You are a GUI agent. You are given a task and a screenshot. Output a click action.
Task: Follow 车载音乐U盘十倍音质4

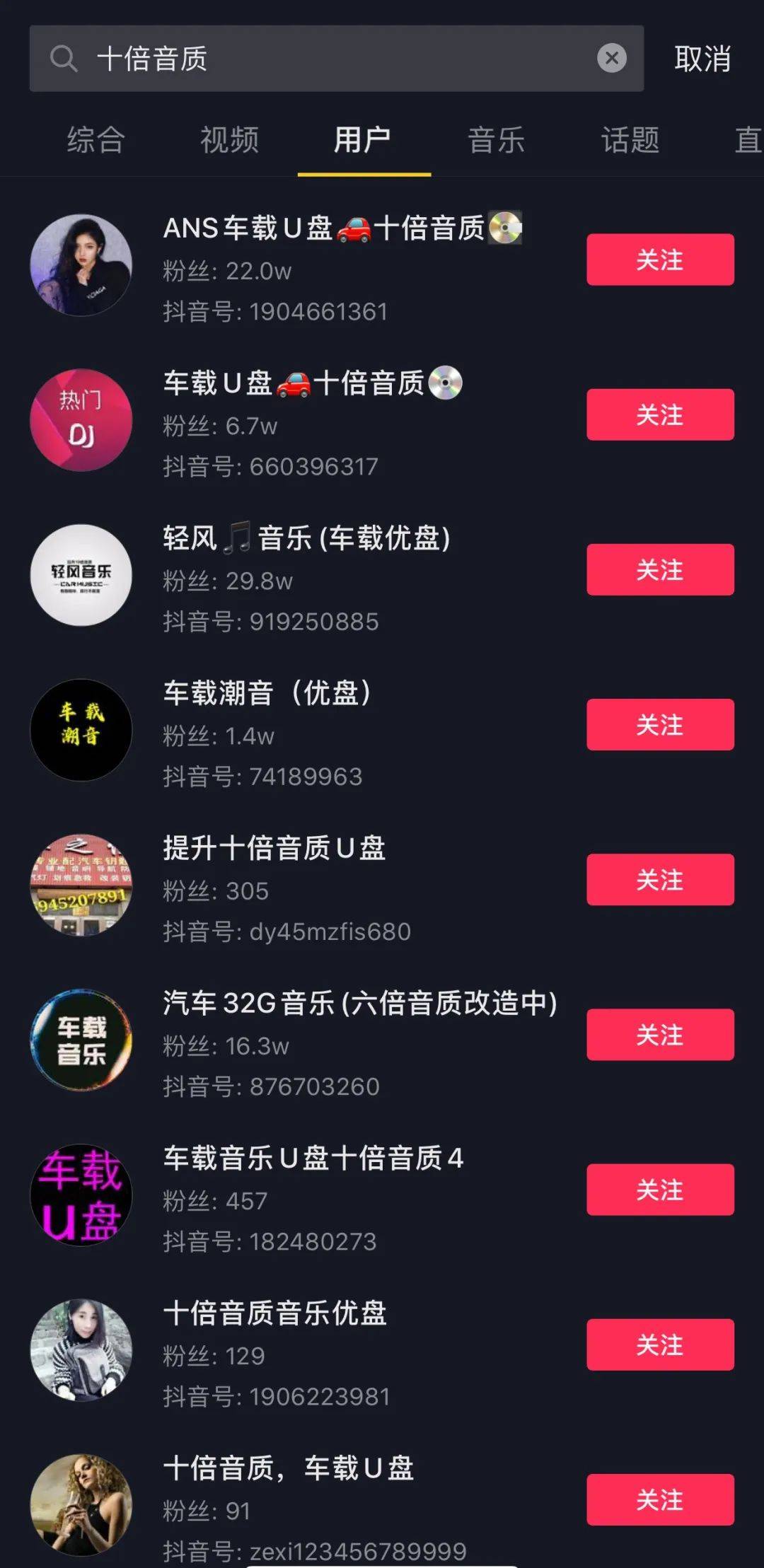point(659,1190)
